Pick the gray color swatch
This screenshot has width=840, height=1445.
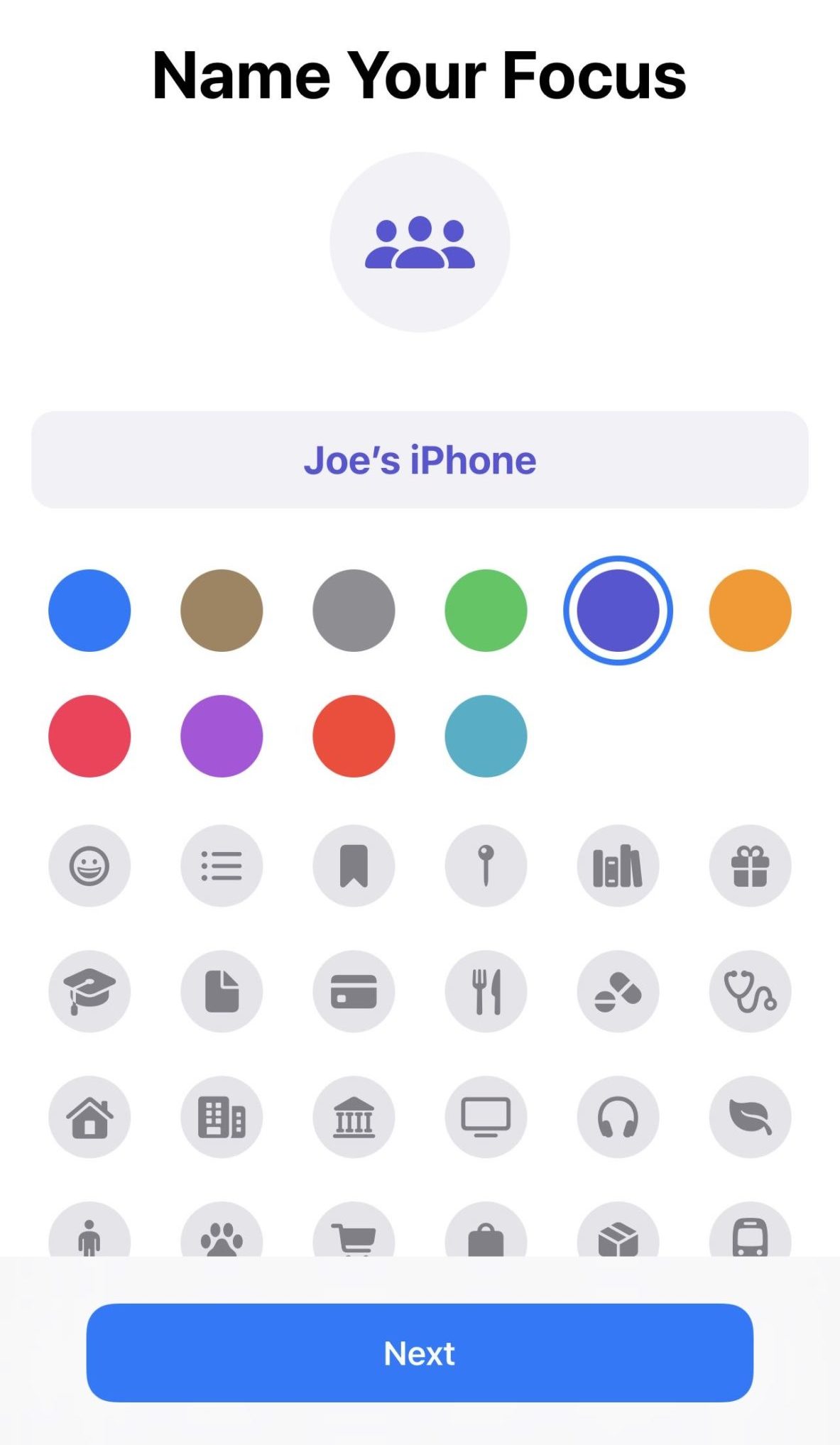(354, 610)
